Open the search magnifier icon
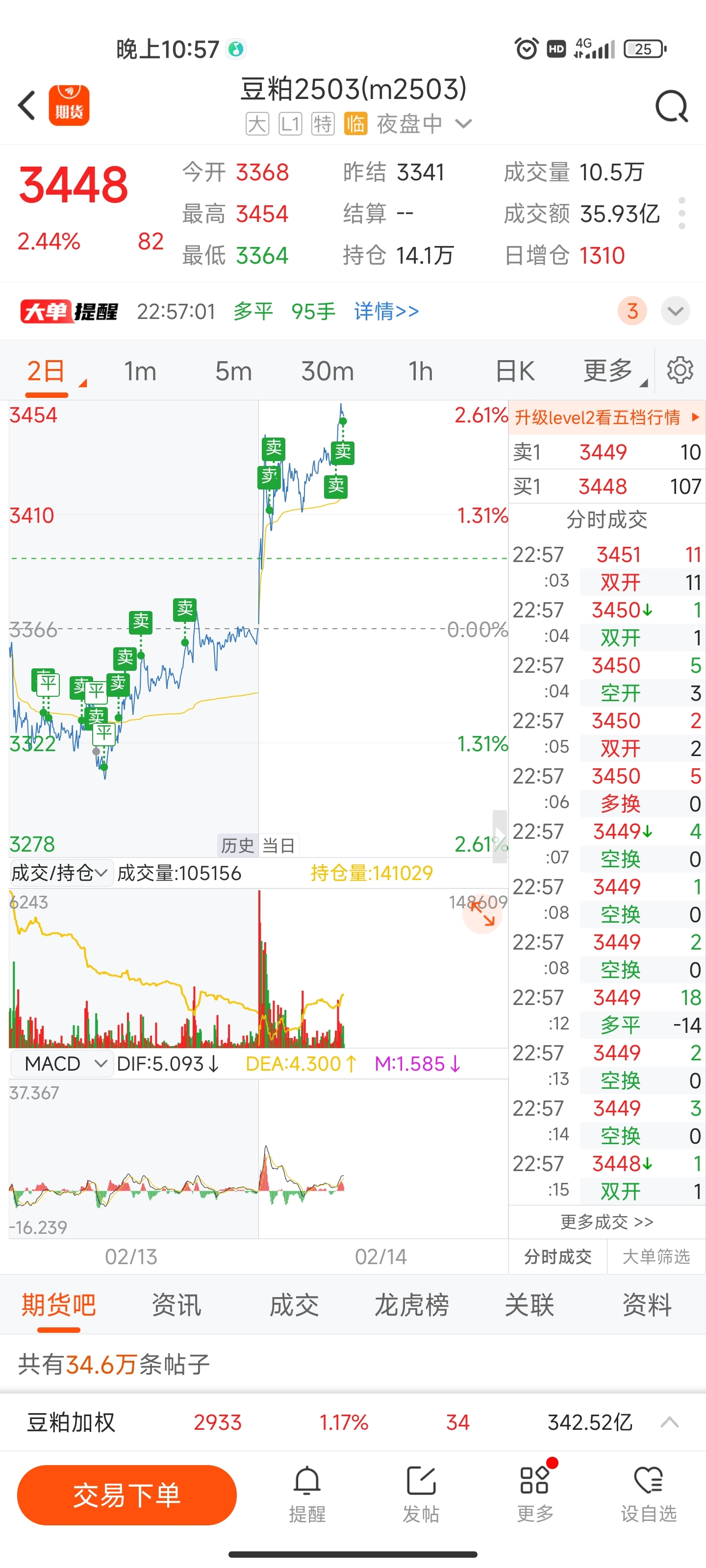The width and height of the screenshot is (706, 1568). point(671,106)
